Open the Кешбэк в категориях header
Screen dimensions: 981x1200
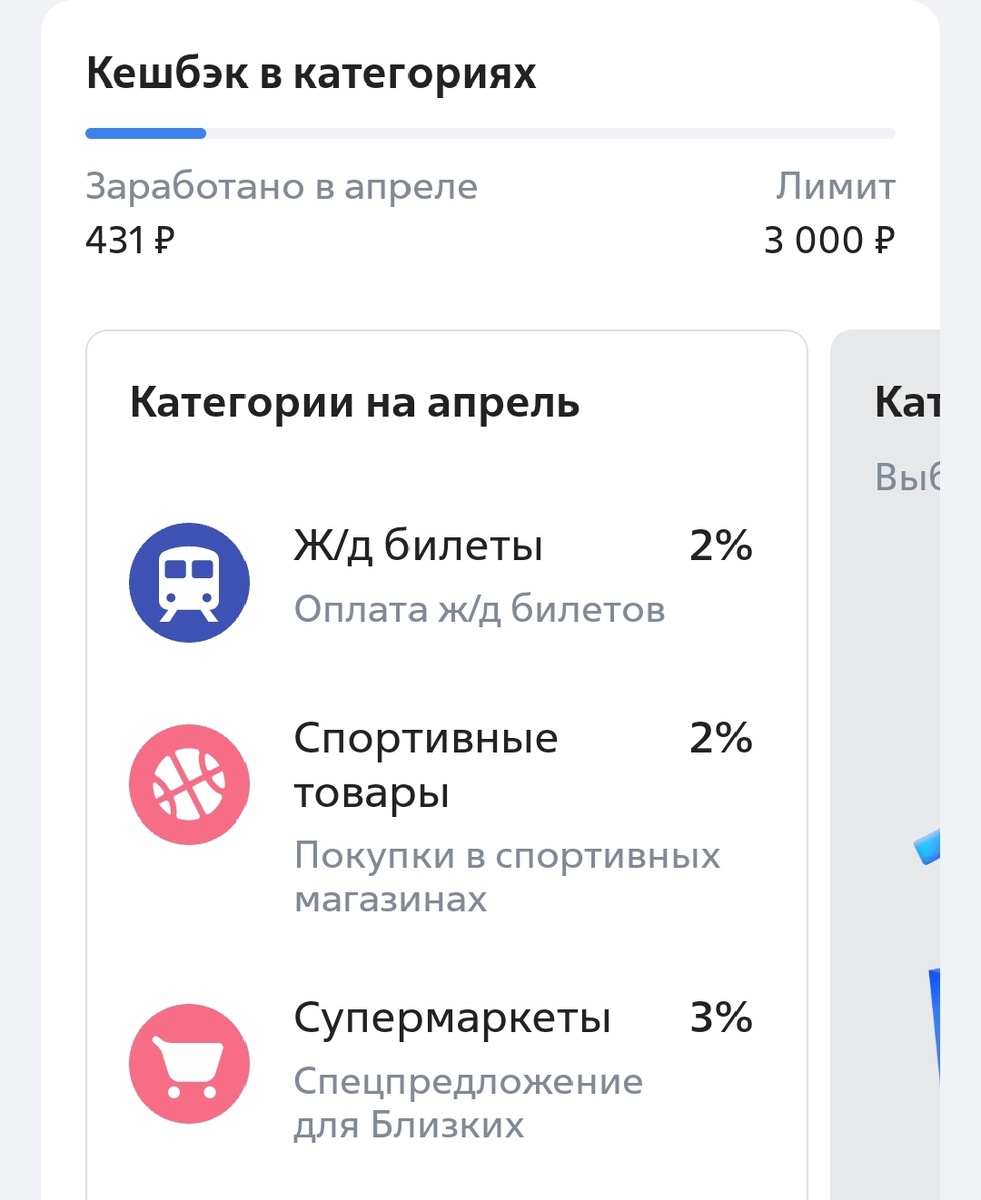pos(311,72)
